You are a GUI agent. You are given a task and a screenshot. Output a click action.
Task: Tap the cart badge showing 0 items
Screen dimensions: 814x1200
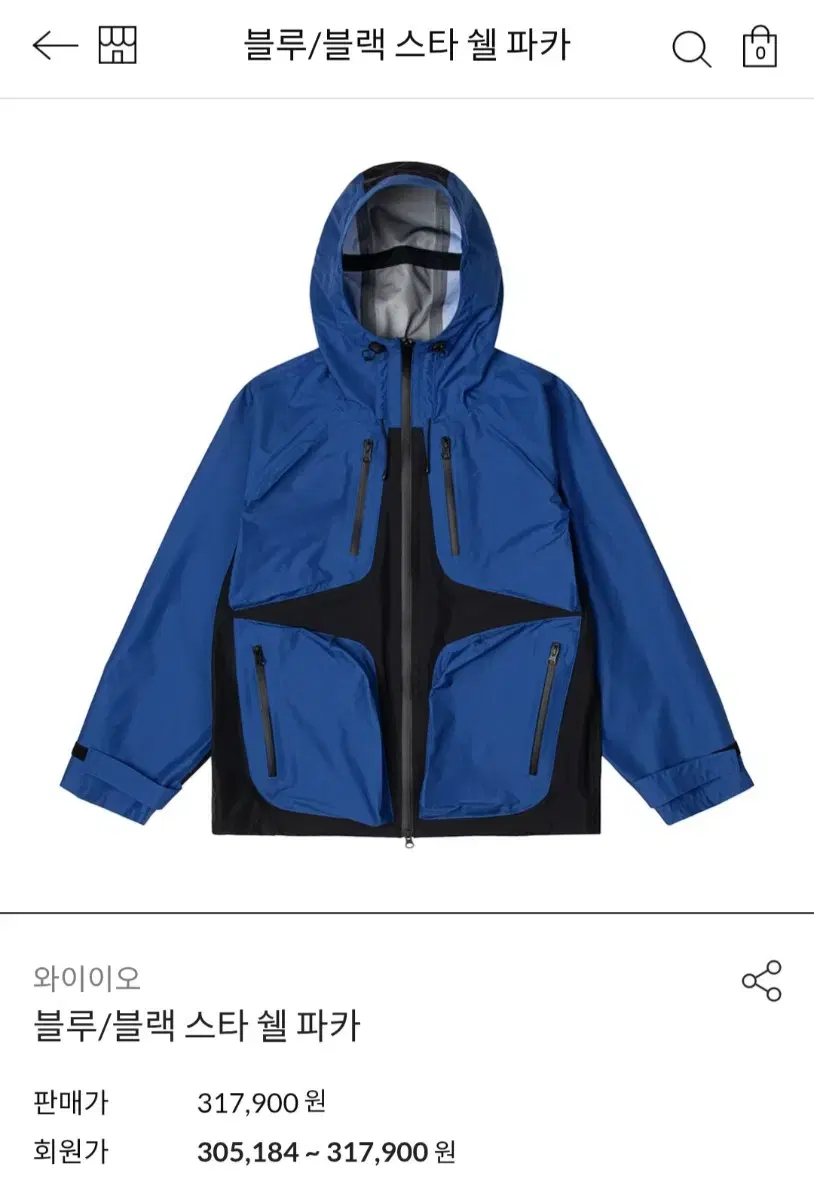pos(759,49)
